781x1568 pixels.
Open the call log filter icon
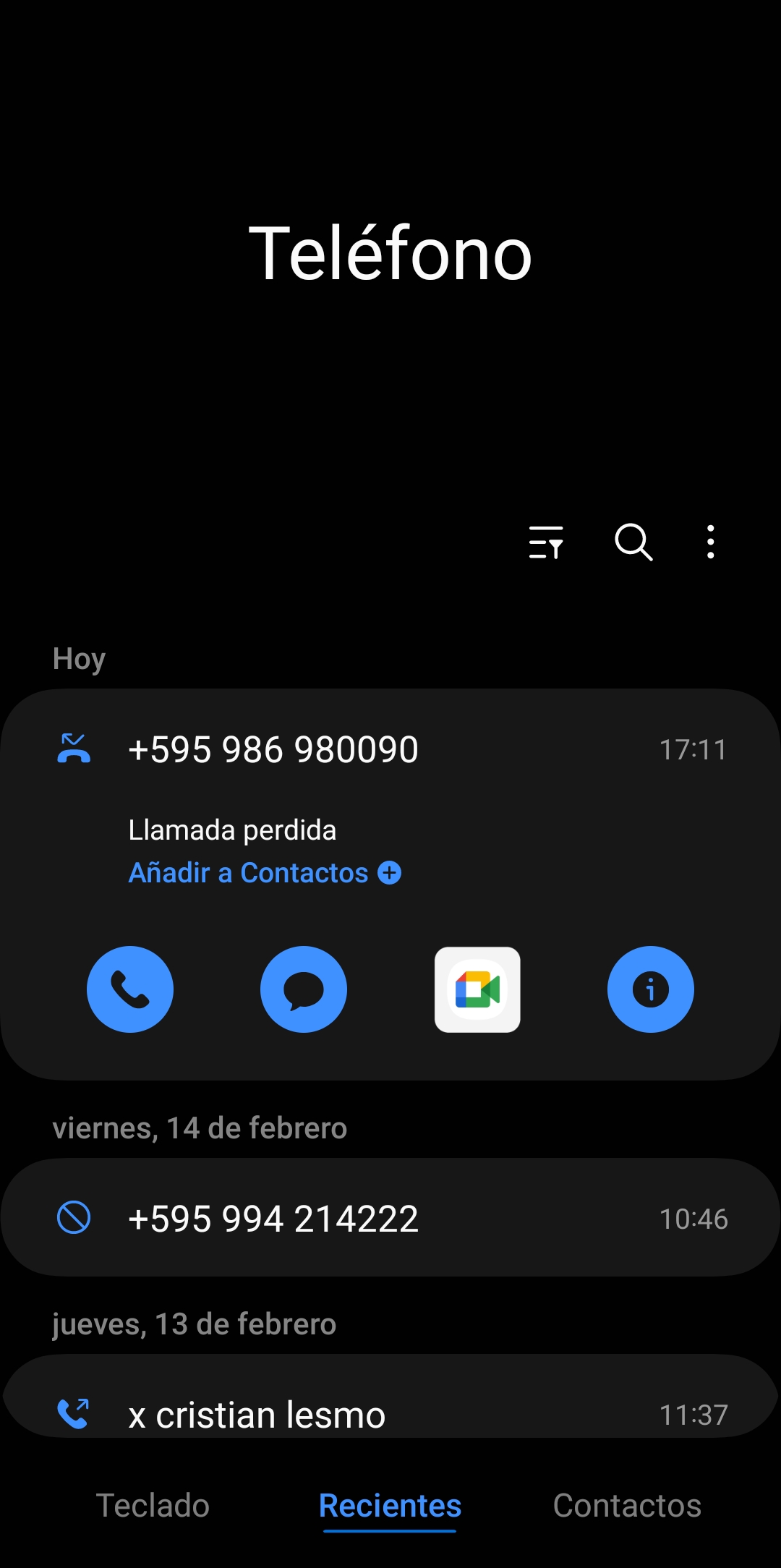pos(546,542)
